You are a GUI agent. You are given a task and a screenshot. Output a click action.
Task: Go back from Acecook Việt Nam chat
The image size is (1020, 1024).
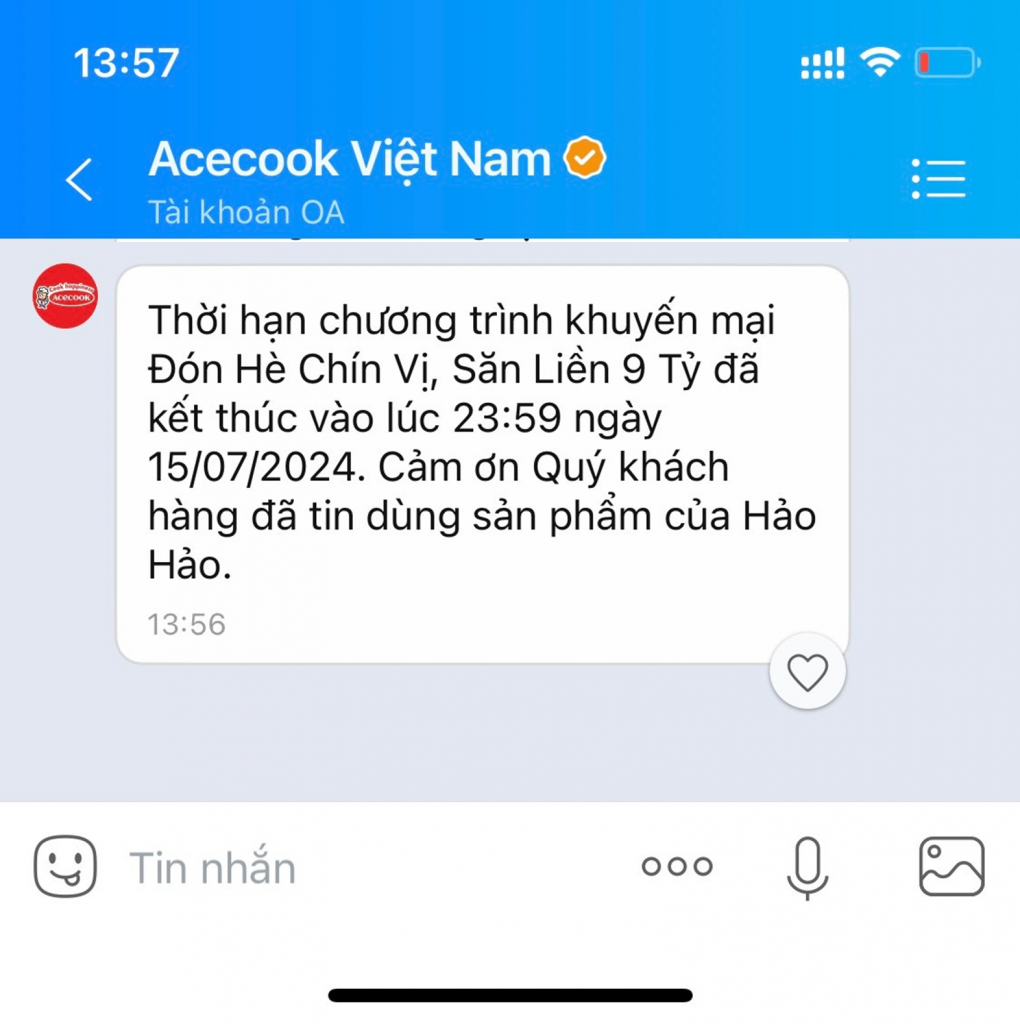(x=80, y=181)
